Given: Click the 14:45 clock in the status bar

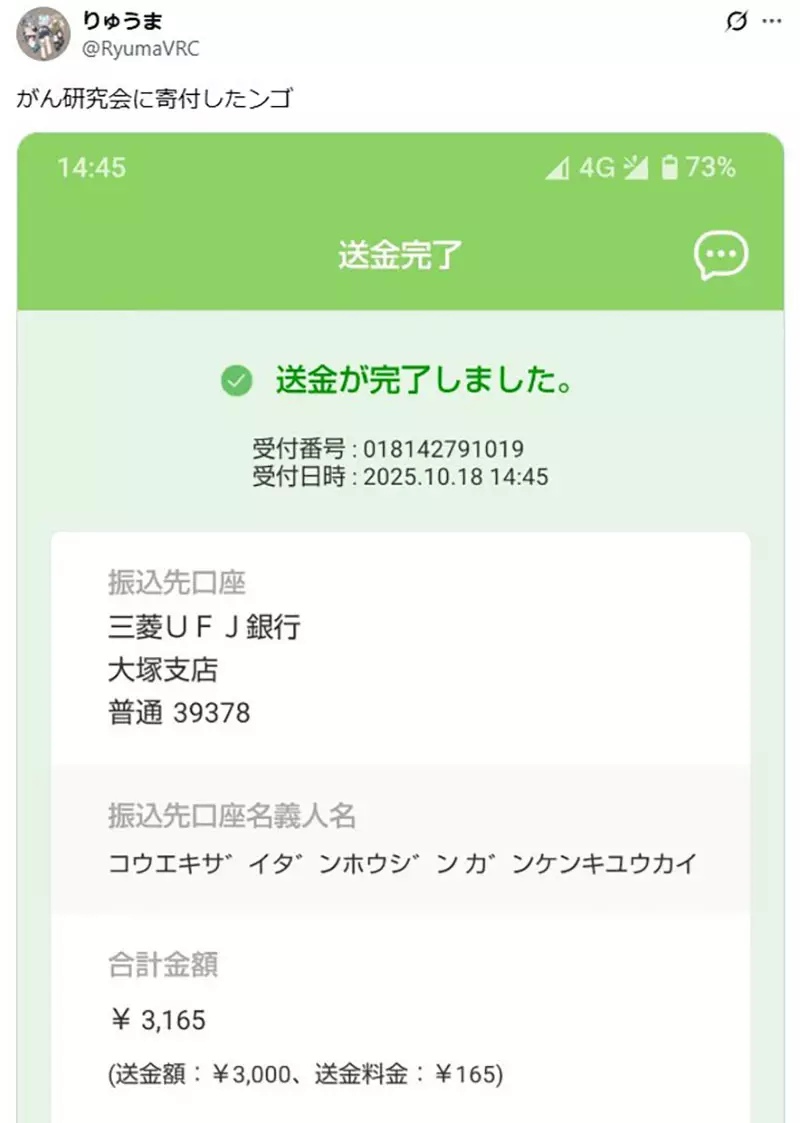Looking at the screenshot, I should [x=93, y=167].
